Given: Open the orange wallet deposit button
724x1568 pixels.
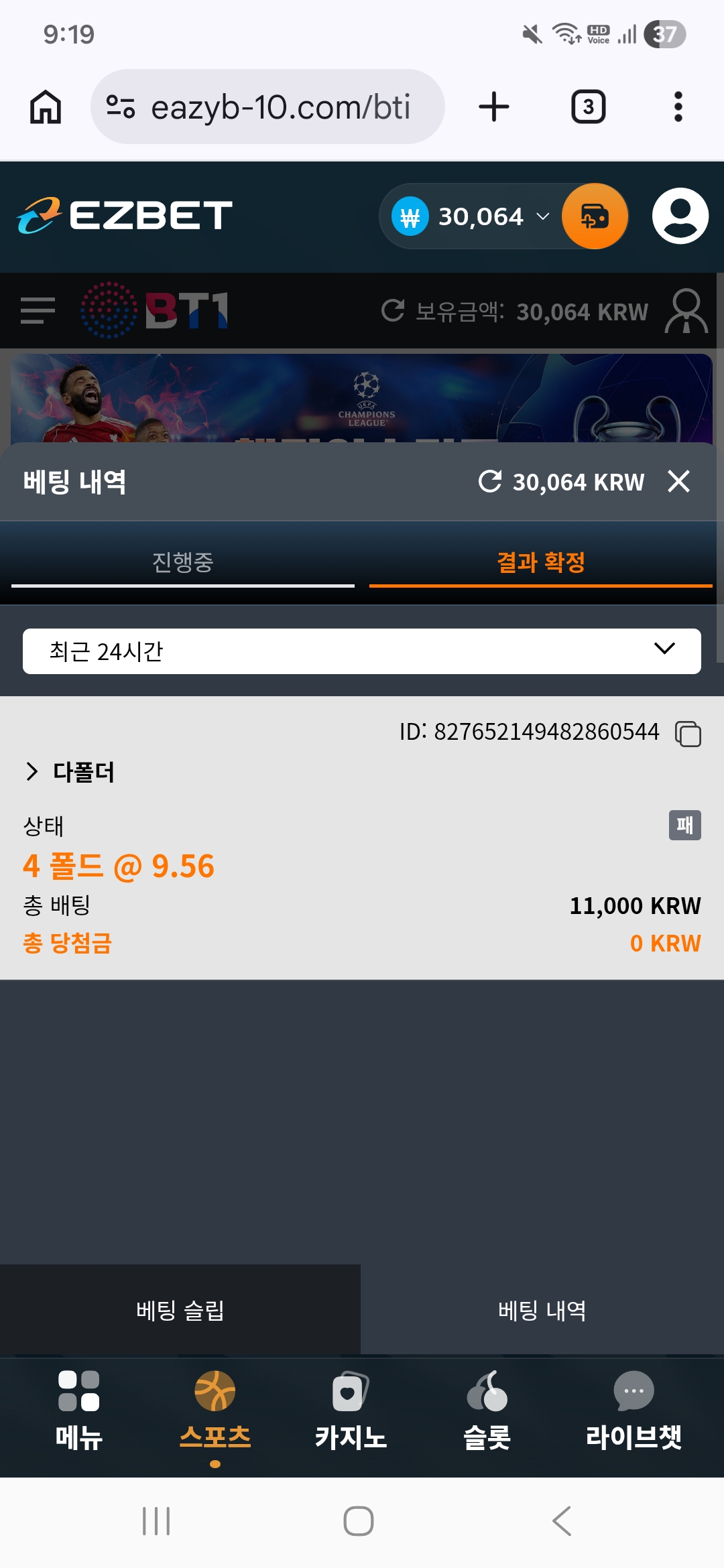Looking at the screenshot, I should (x=595, y=216).
